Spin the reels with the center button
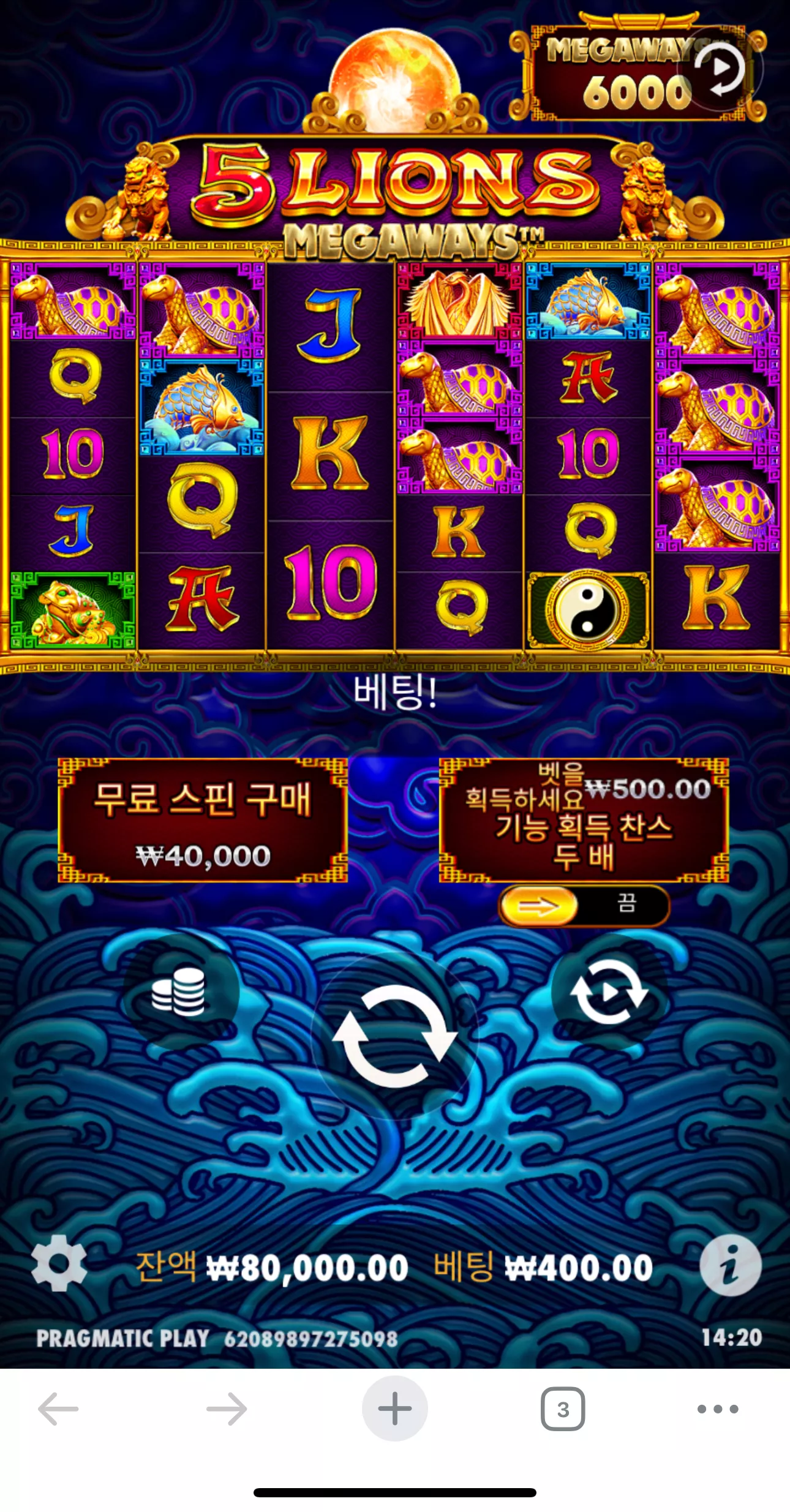This screenshot has width=790, height=1512. (394, 1036)
